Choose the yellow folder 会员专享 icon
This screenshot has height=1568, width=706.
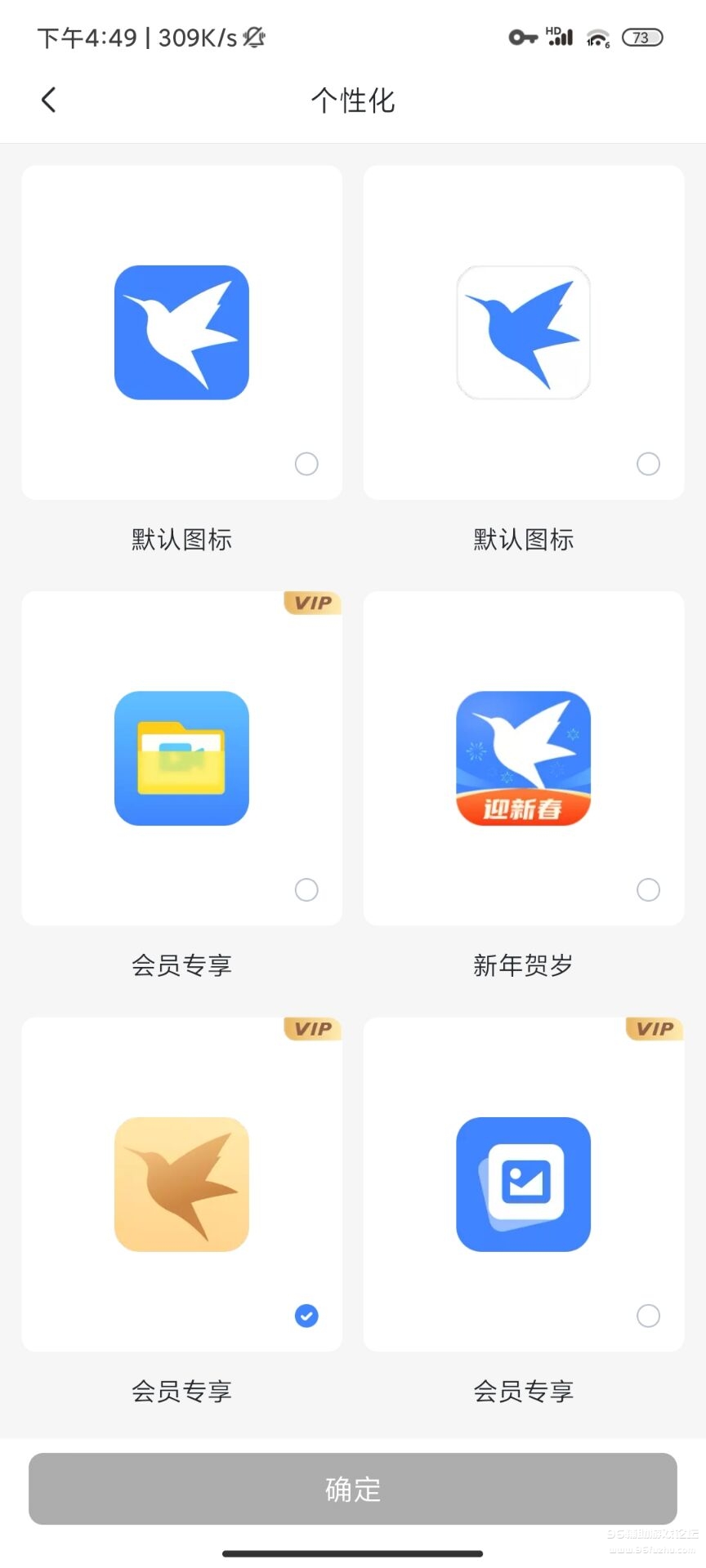tap(181, 758)
